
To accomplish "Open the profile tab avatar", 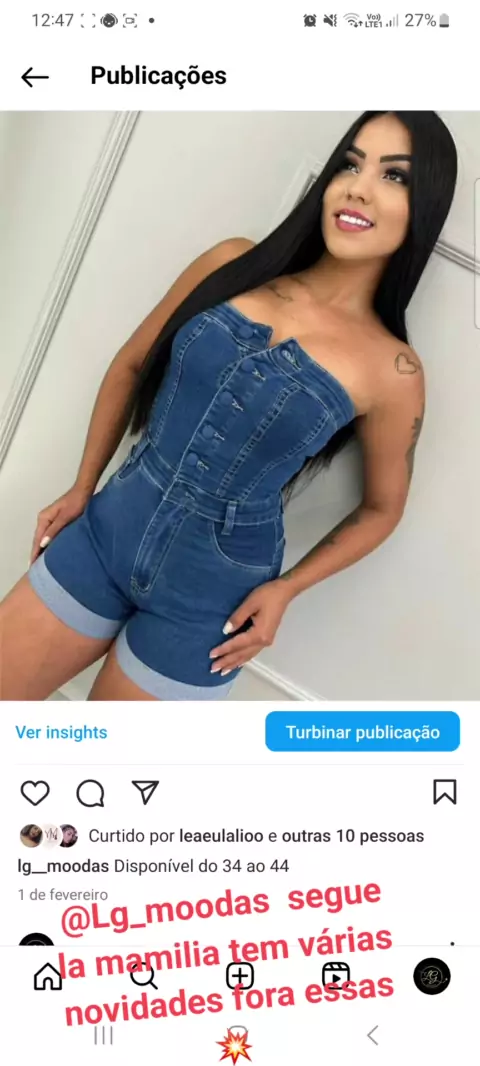I will tap(432, 976).
